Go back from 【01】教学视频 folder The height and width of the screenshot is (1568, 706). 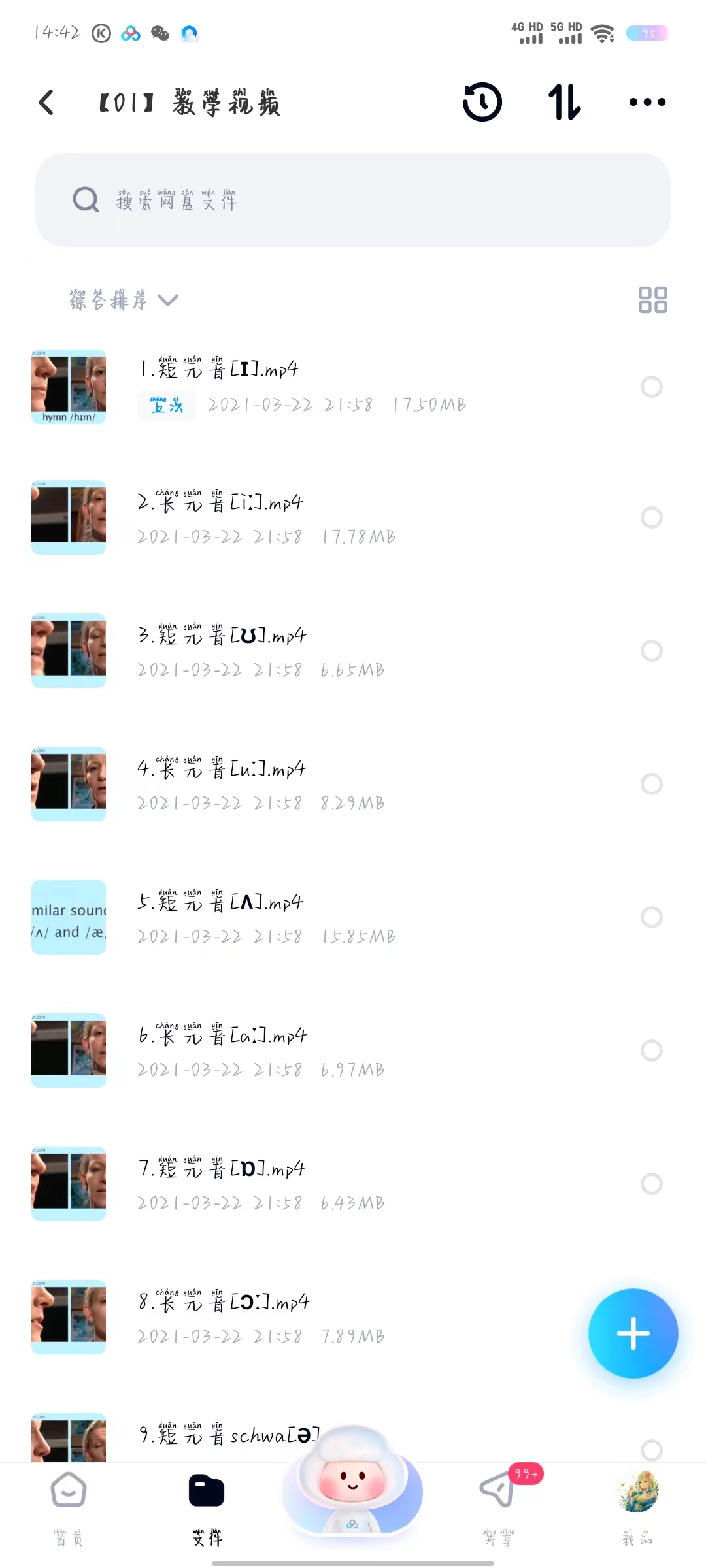click(46, 103)
